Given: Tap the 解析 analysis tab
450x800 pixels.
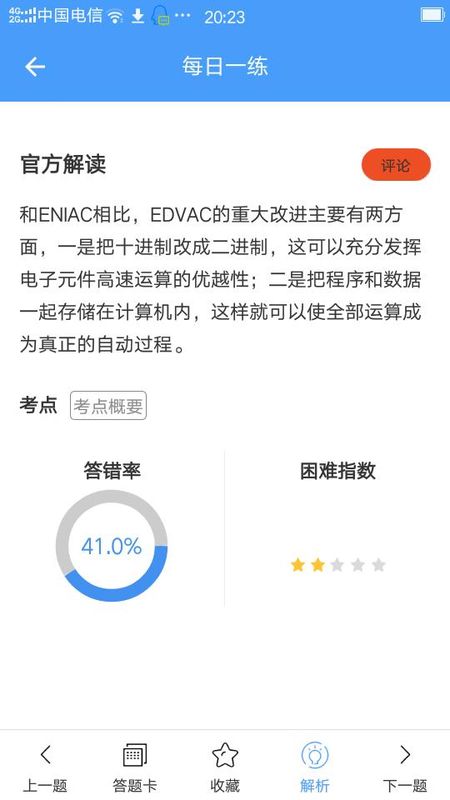Looking at the screenshot, I should pos(315,767).
